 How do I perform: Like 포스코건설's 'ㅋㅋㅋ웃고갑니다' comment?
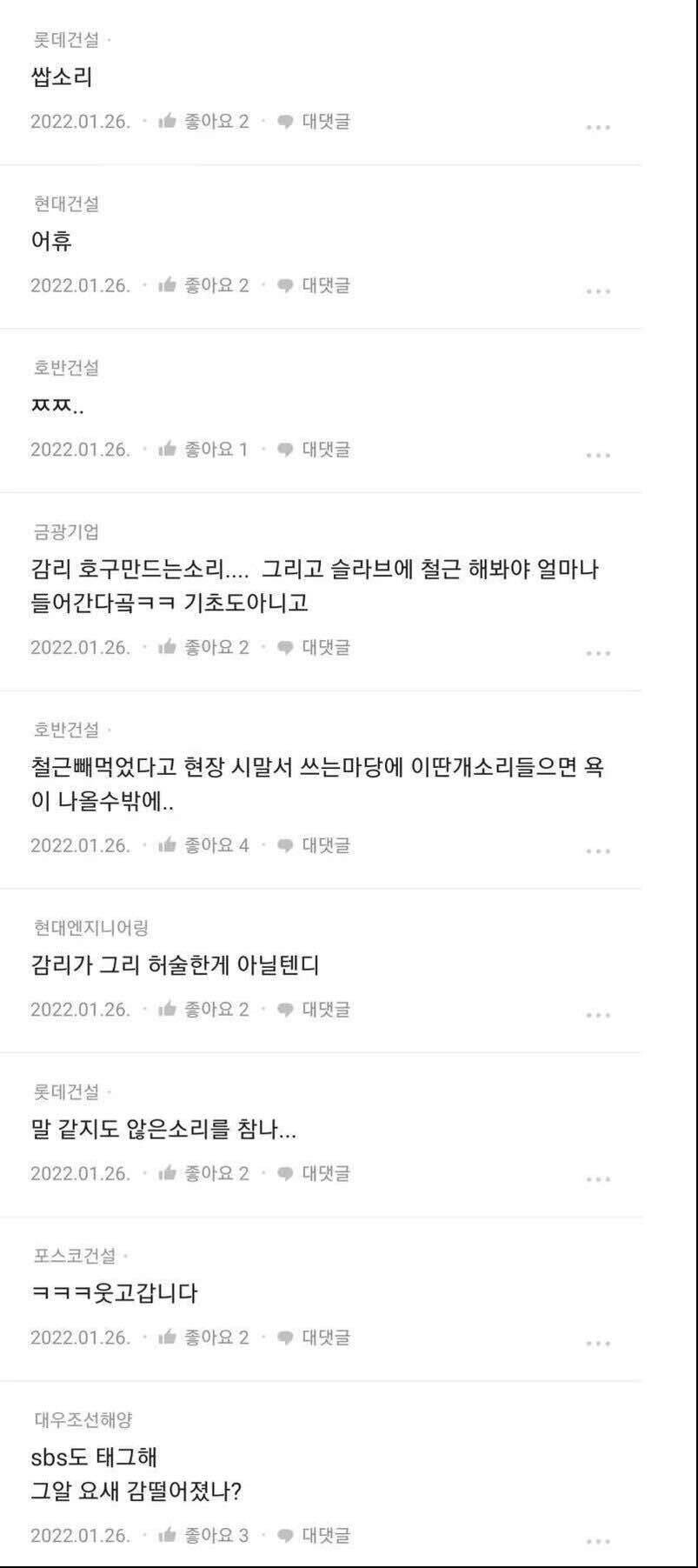pos(203,1338)
